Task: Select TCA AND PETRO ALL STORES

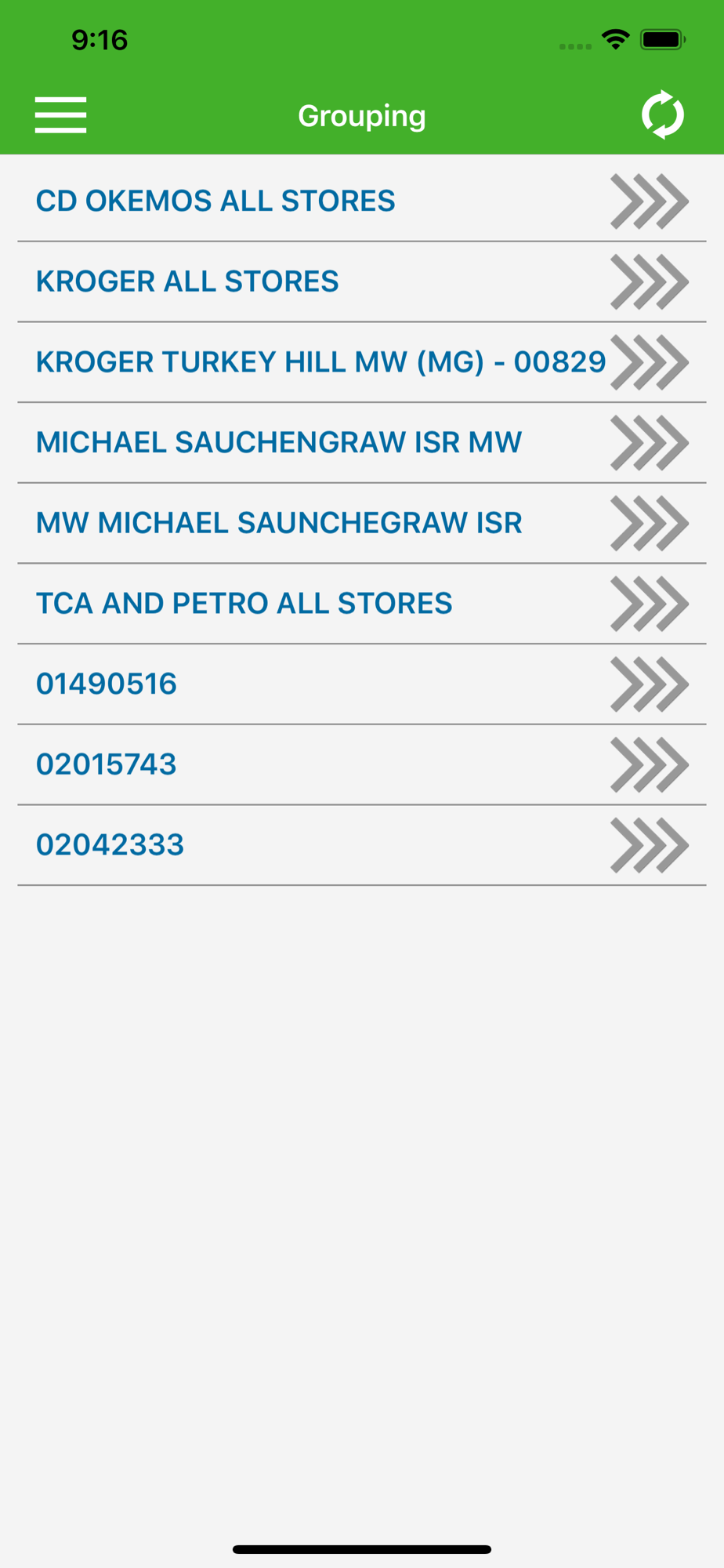Action: point(362,604)
